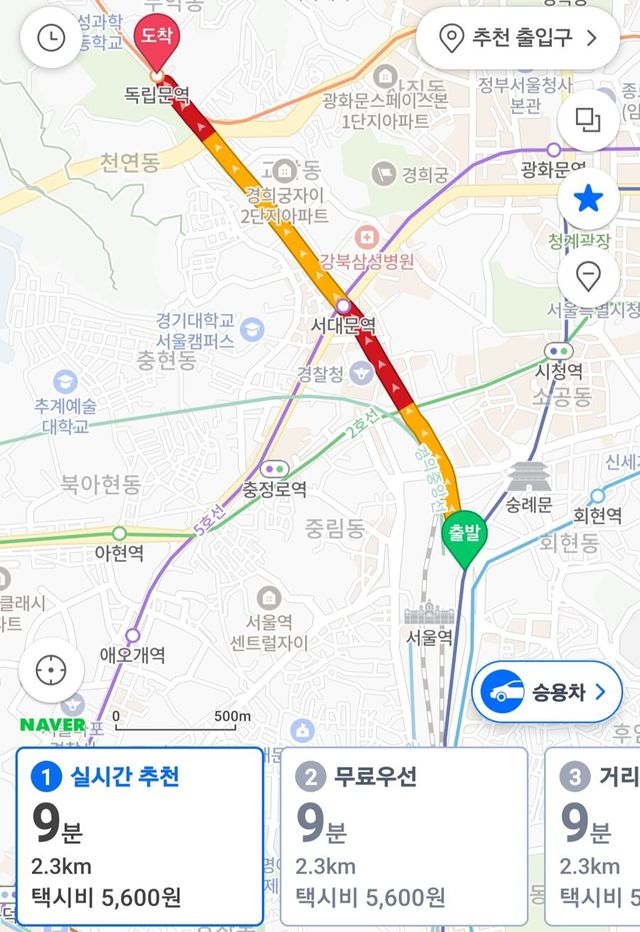Change vehicle type with 승용차 button
The width and height of the screenshot is (640, 932).
[547, 691]
